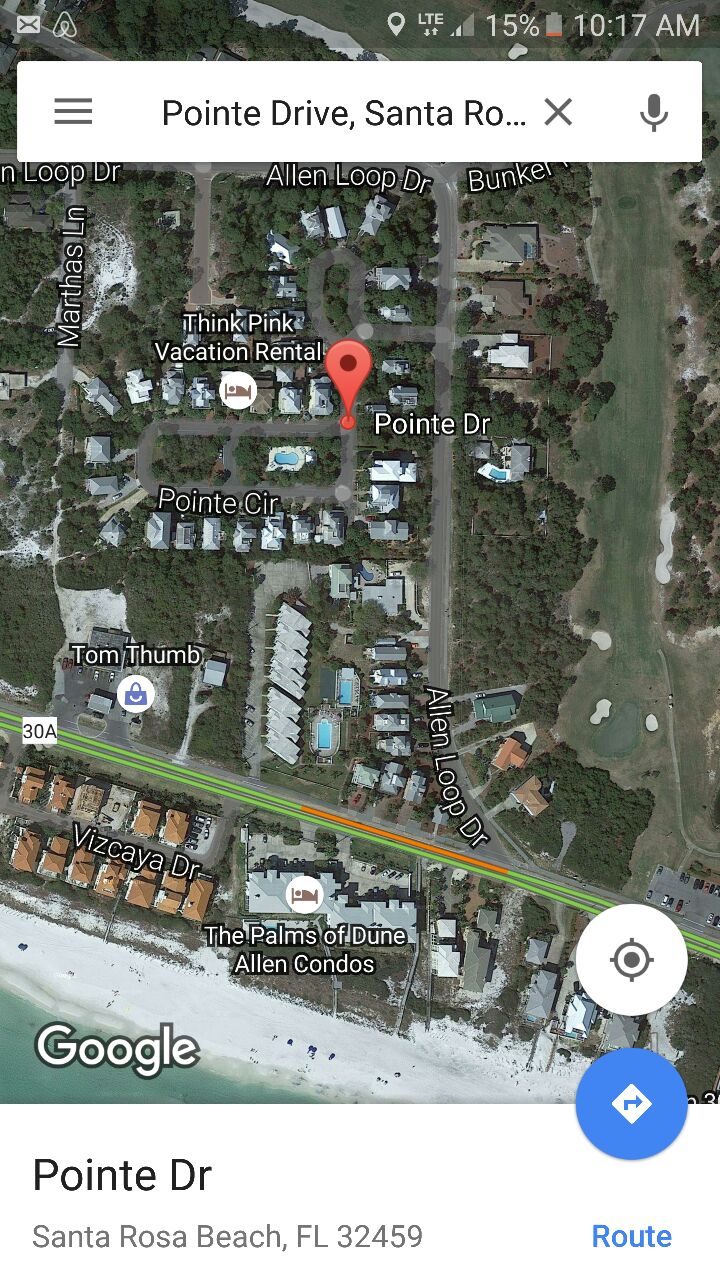
Task: Open the hamburger drawer menu
Action: tap(73, 112)
